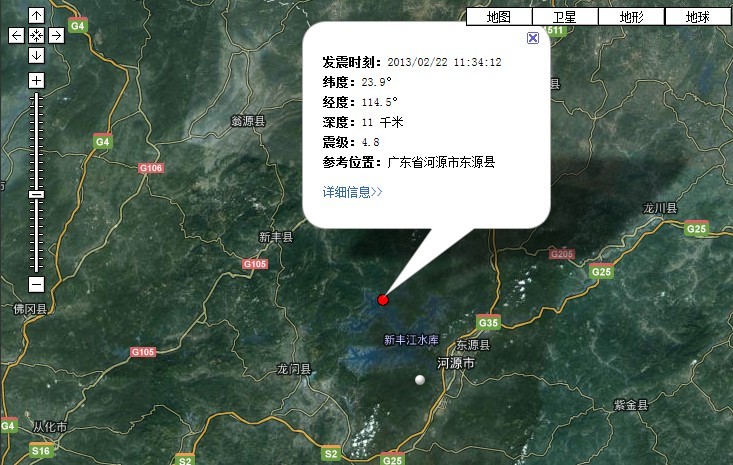The image size is (733, 465).
Task: Pan the map up
Action: point(36,15)
